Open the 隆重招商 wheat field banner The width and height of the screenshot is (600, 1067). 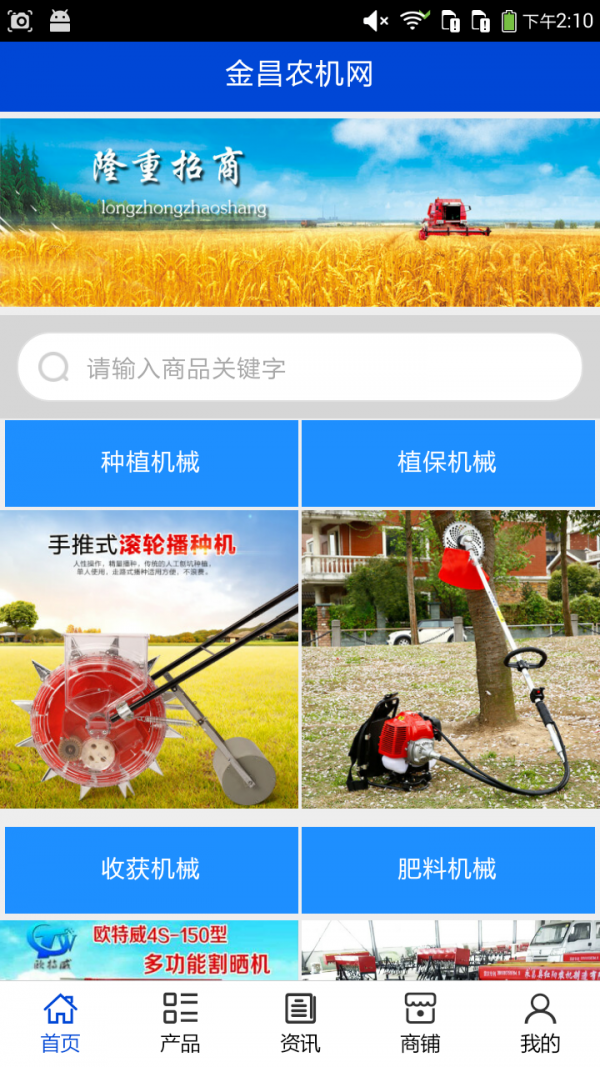point(300,212)
